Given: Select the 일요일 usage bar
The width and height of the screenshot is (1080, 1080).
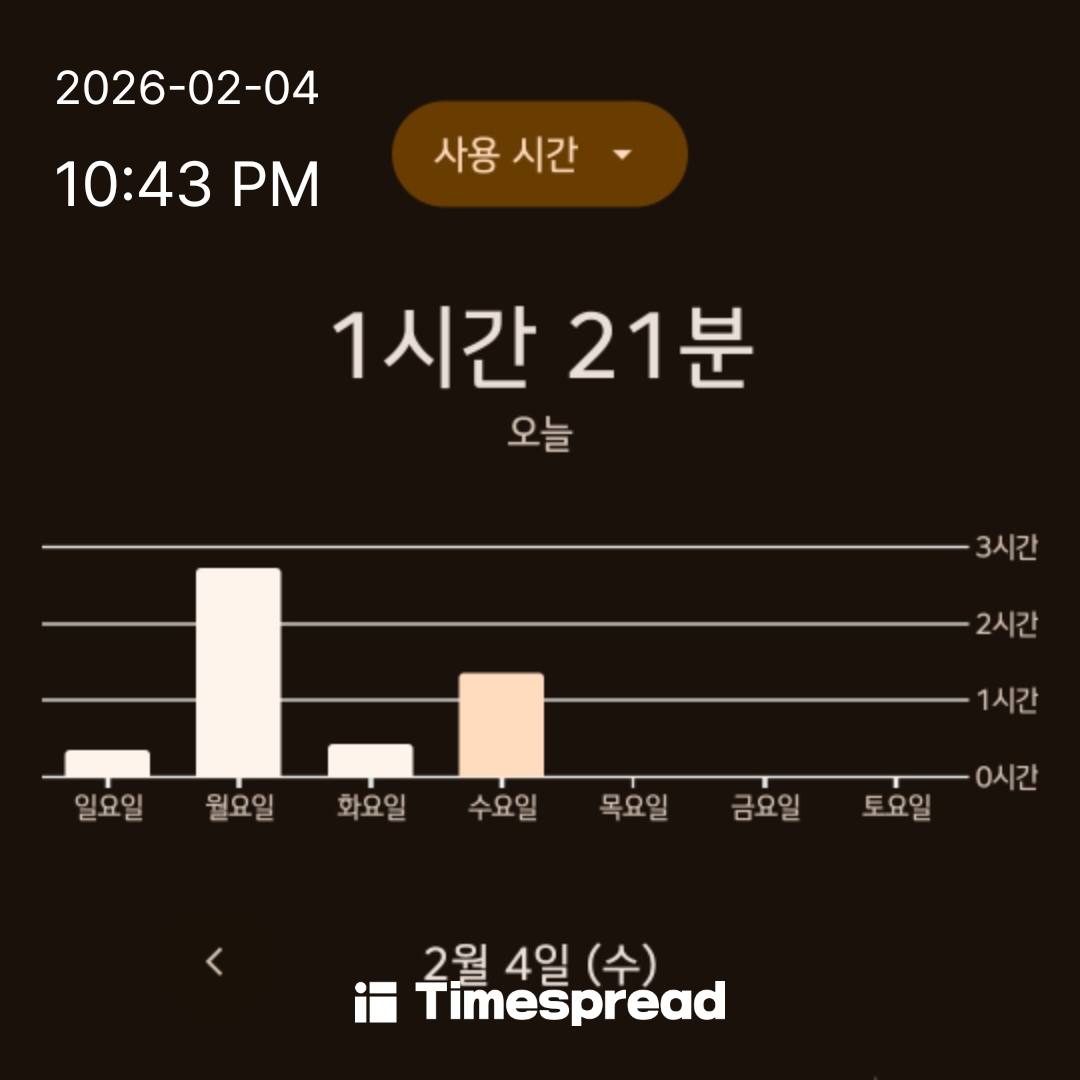Looking at the screenshot, I should (107, 763).
